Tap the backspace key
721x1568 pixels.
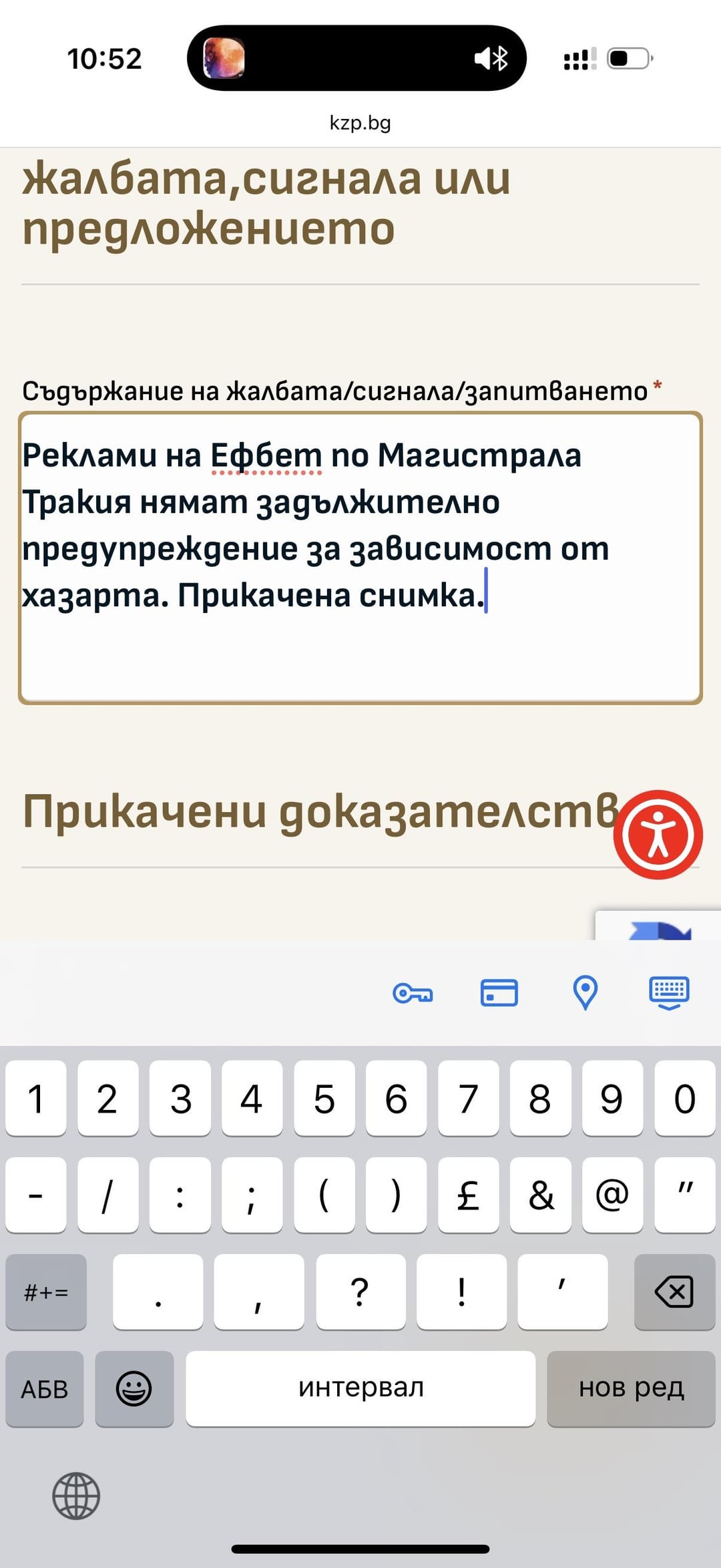point(674,1292)
